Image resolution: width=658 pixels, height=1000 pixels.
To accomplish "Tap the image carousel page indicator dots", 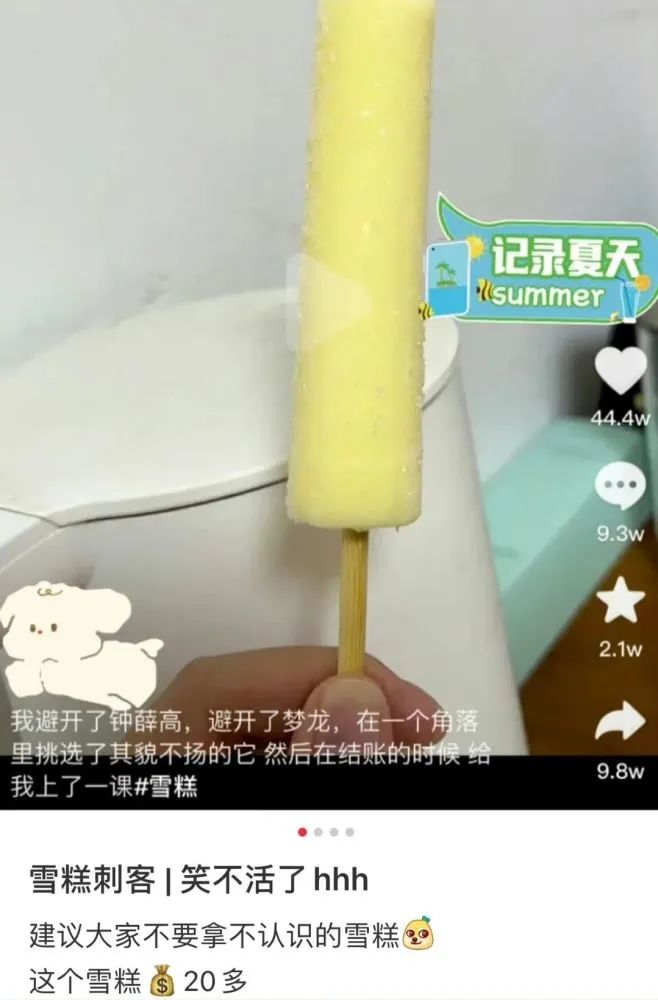I will (x=326, y=832).
